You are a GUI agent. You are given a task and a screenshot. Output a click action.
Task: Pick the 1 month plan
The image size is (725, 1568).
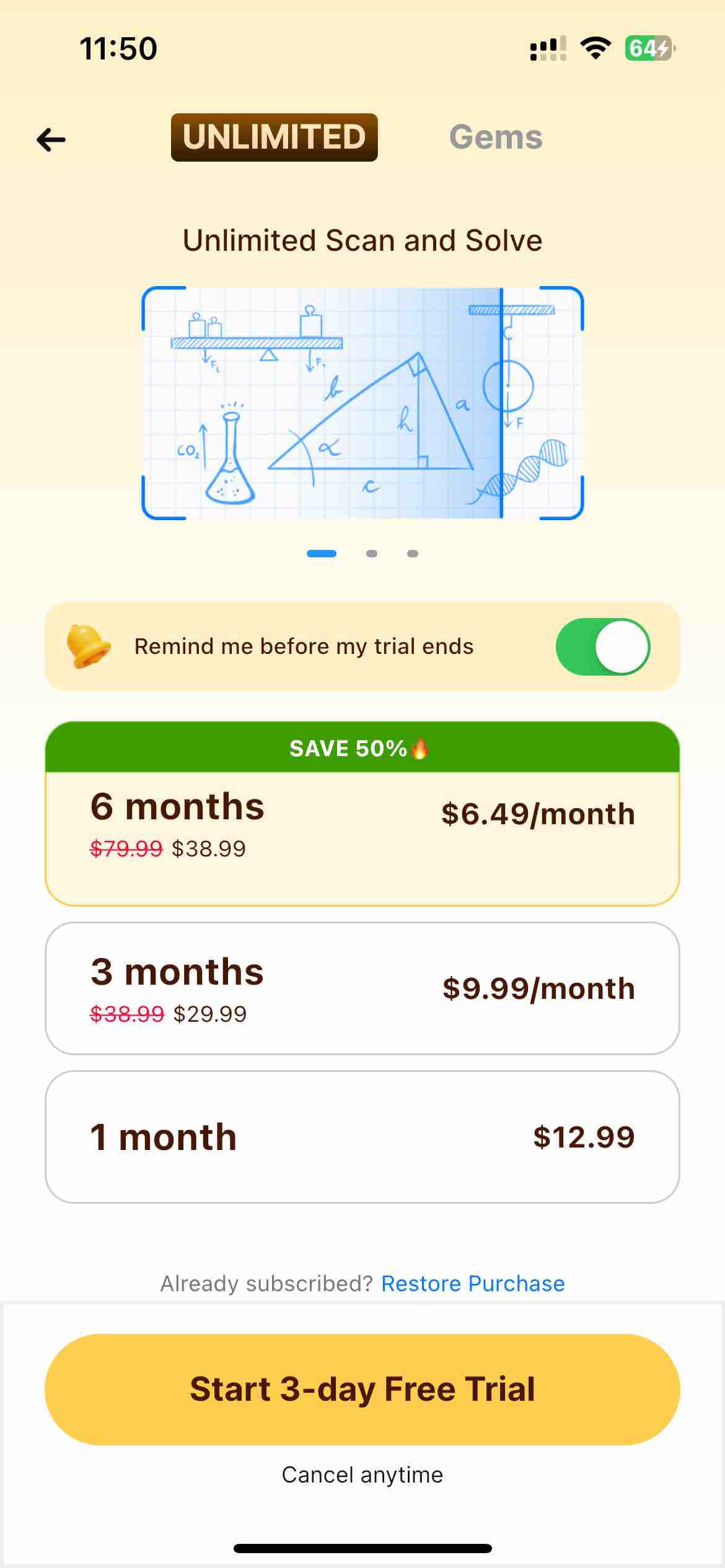[x=362, y=1137]
